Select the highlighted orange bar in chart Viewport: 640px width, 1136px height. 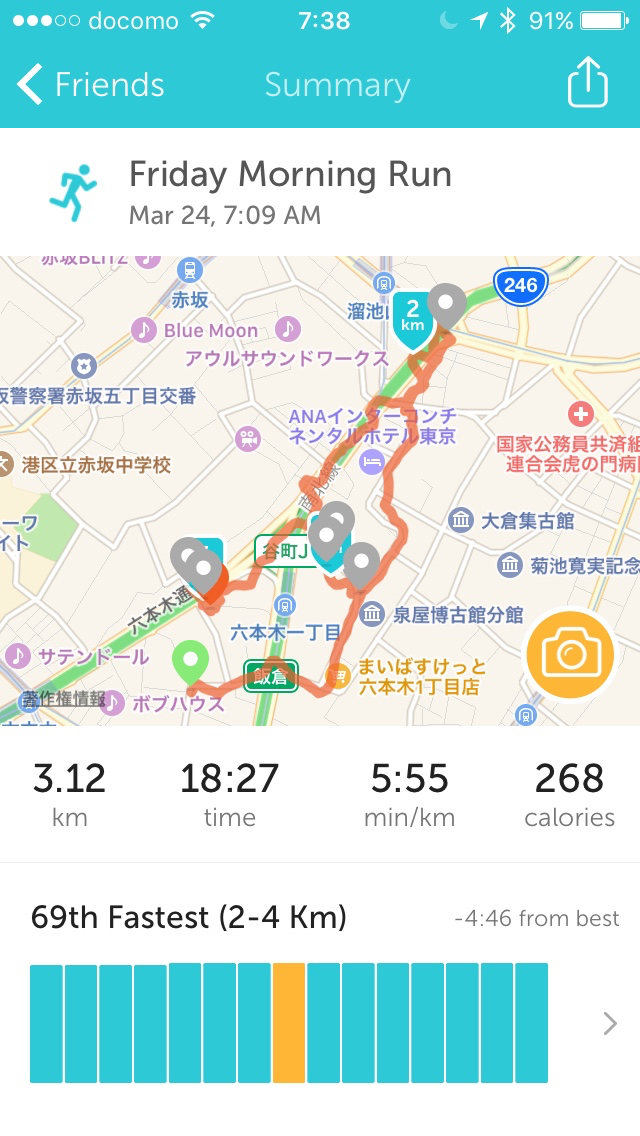[289, 1023]
